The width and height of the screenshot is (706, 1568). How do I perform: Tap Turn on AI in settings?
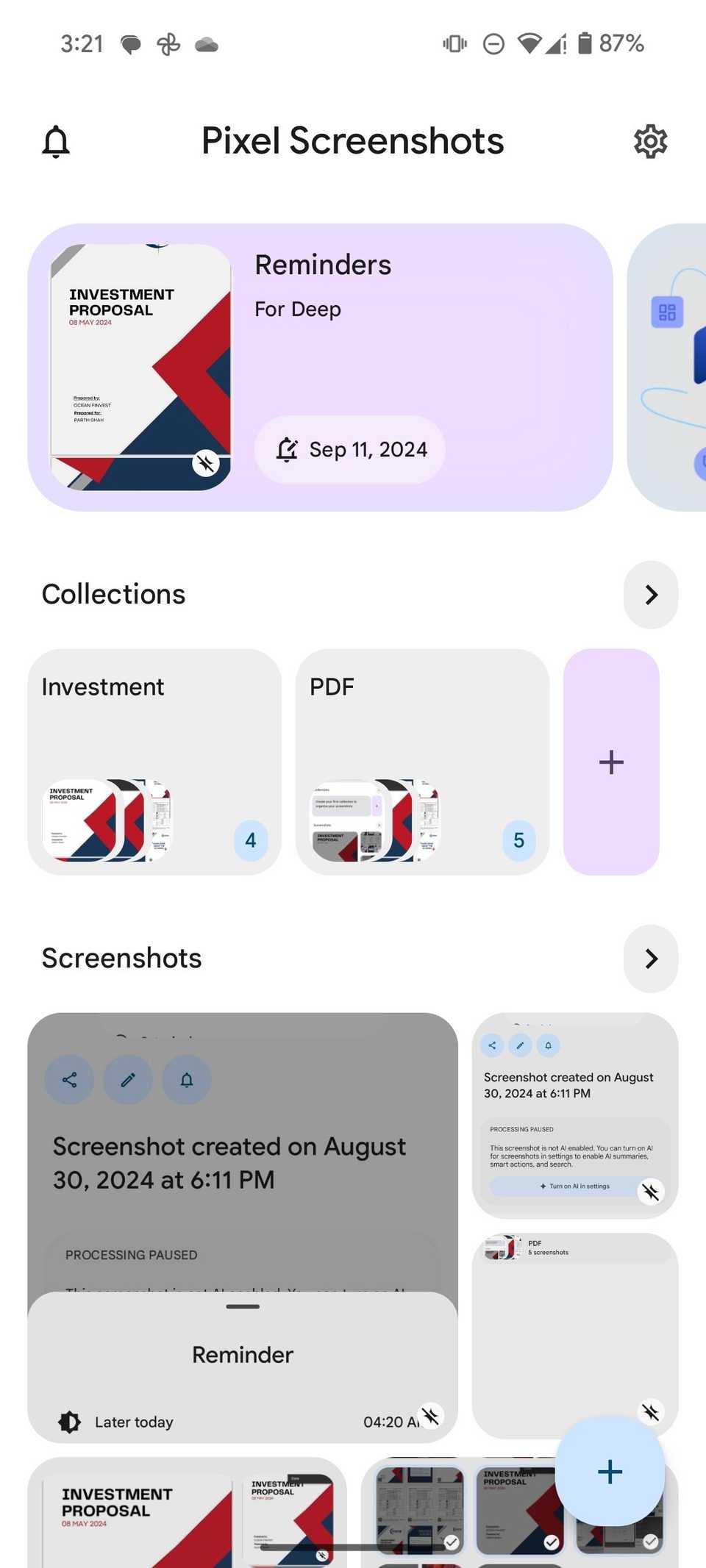click(x=574, y=1186)
